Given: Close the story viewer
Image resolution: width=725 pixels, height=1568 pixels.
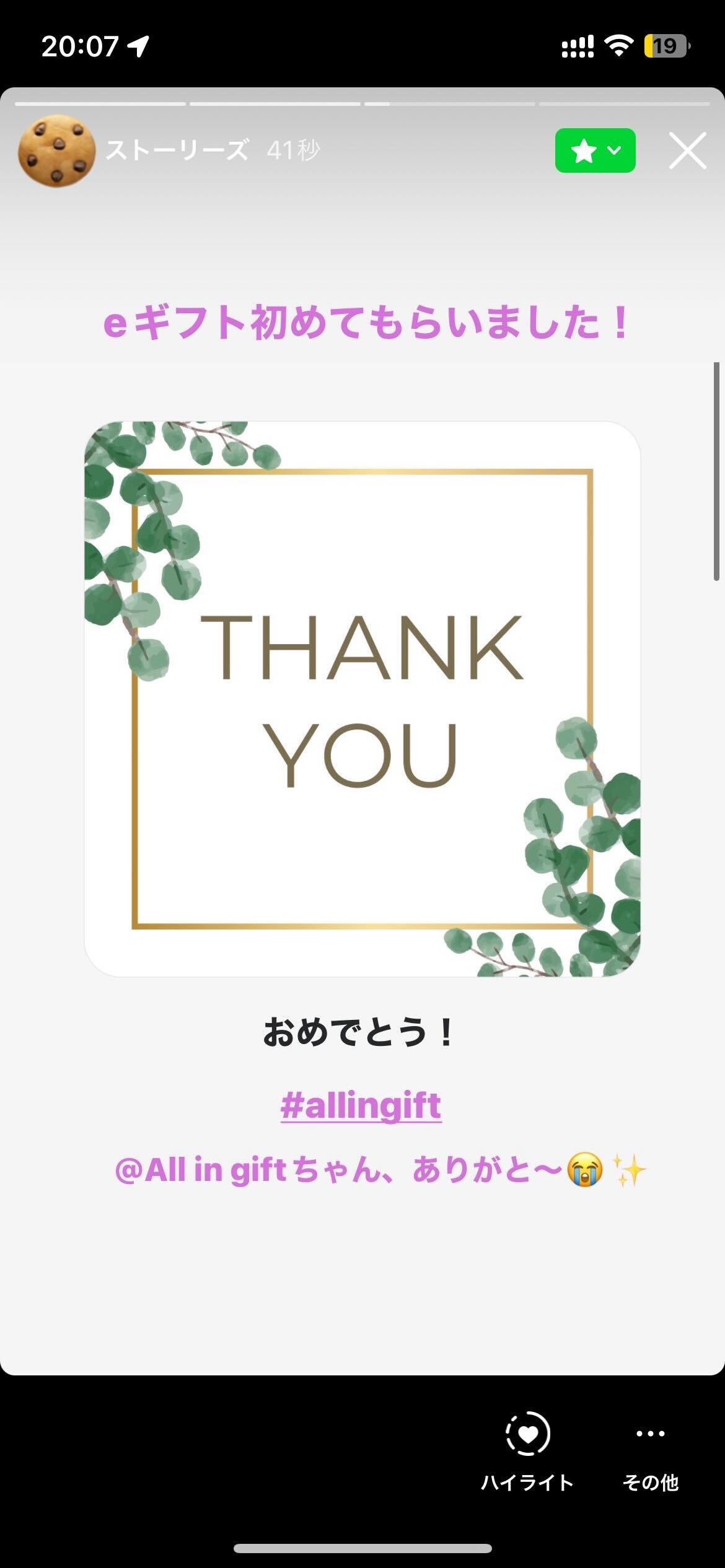Looking at the screenshot, I should coord(687,150).
